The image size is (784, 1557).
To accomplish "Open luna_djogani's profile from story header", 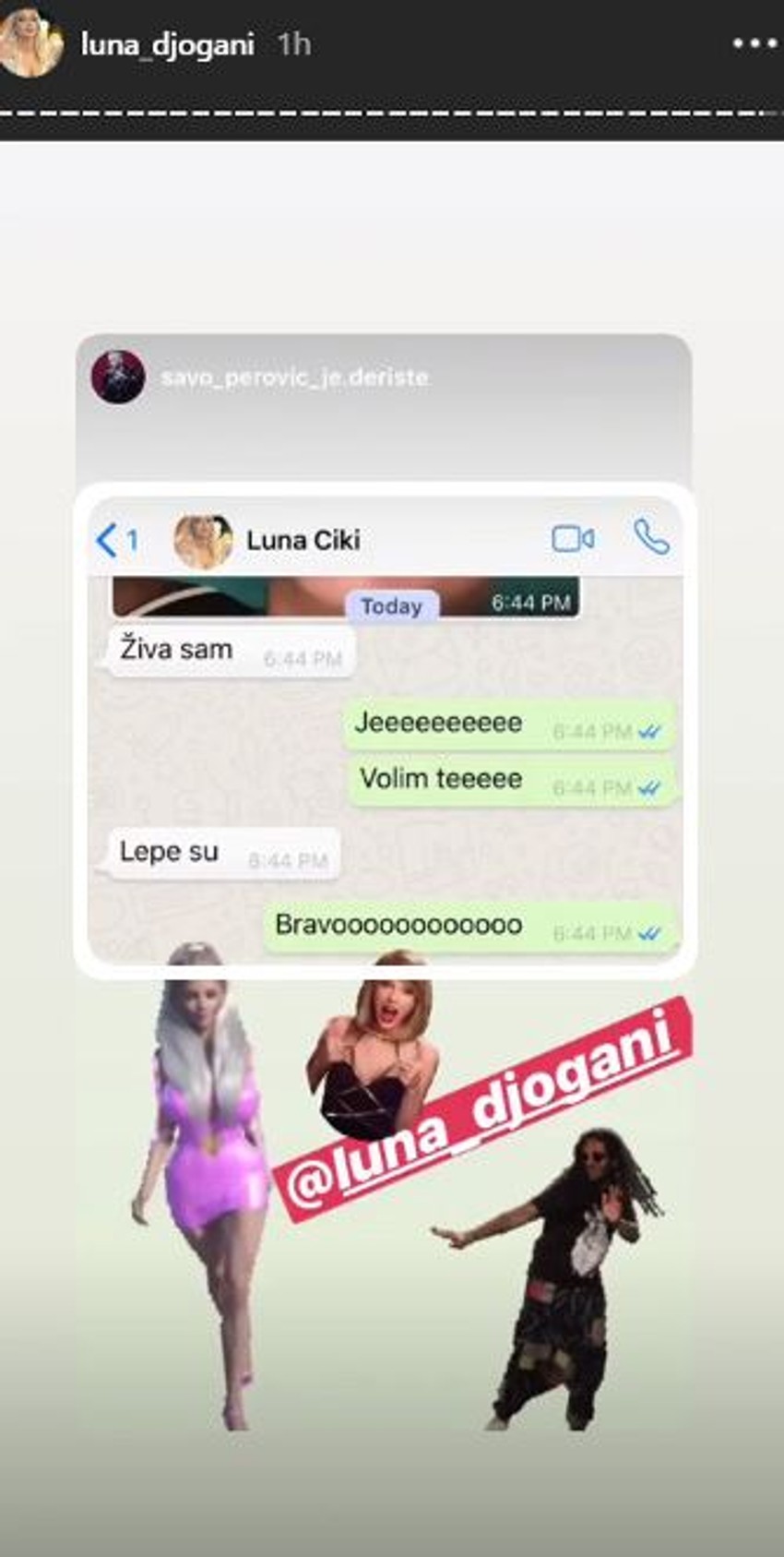I will 167,44.
